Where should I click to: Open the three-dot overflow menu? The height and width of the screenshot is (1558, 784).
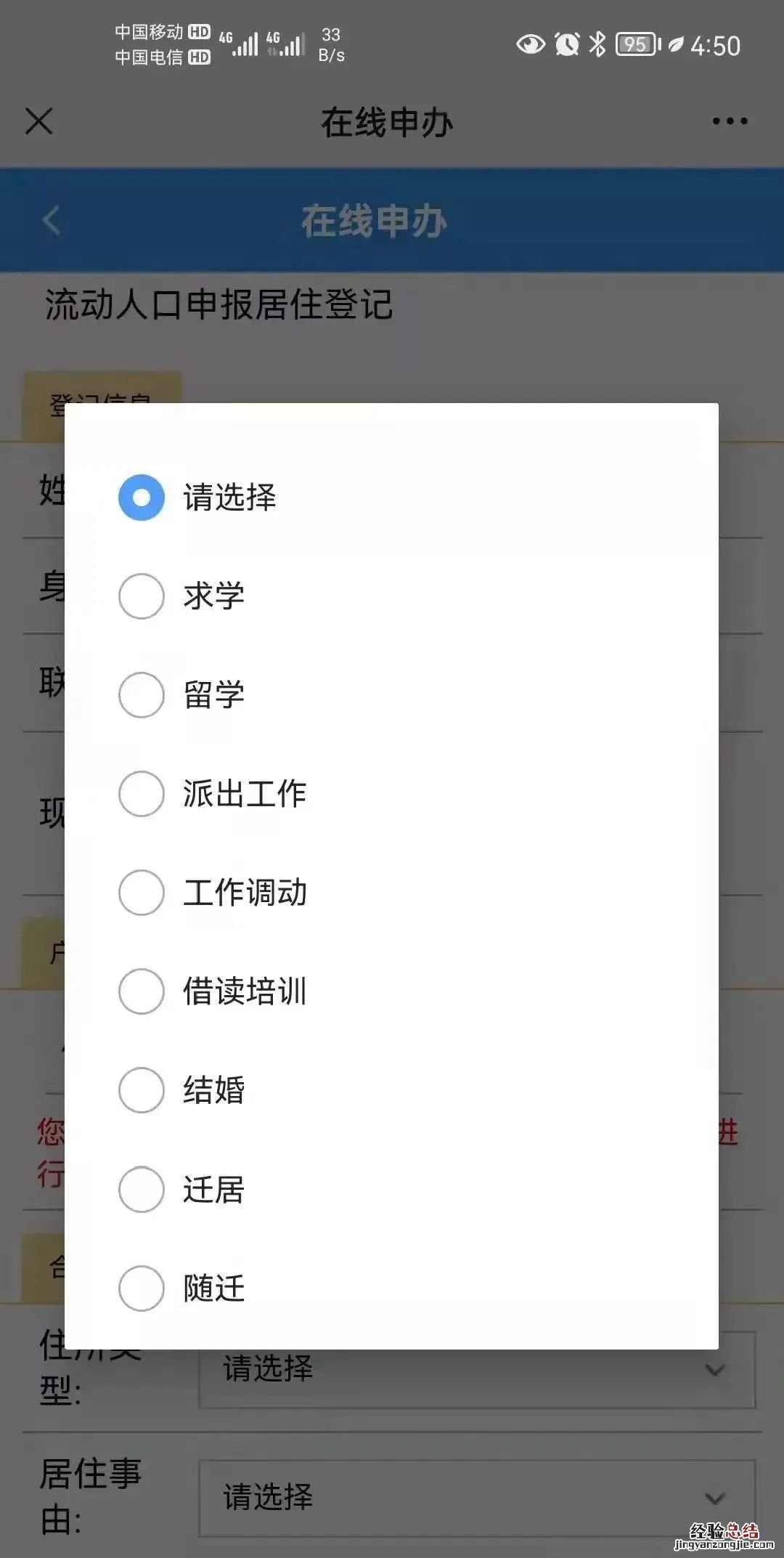730,121
